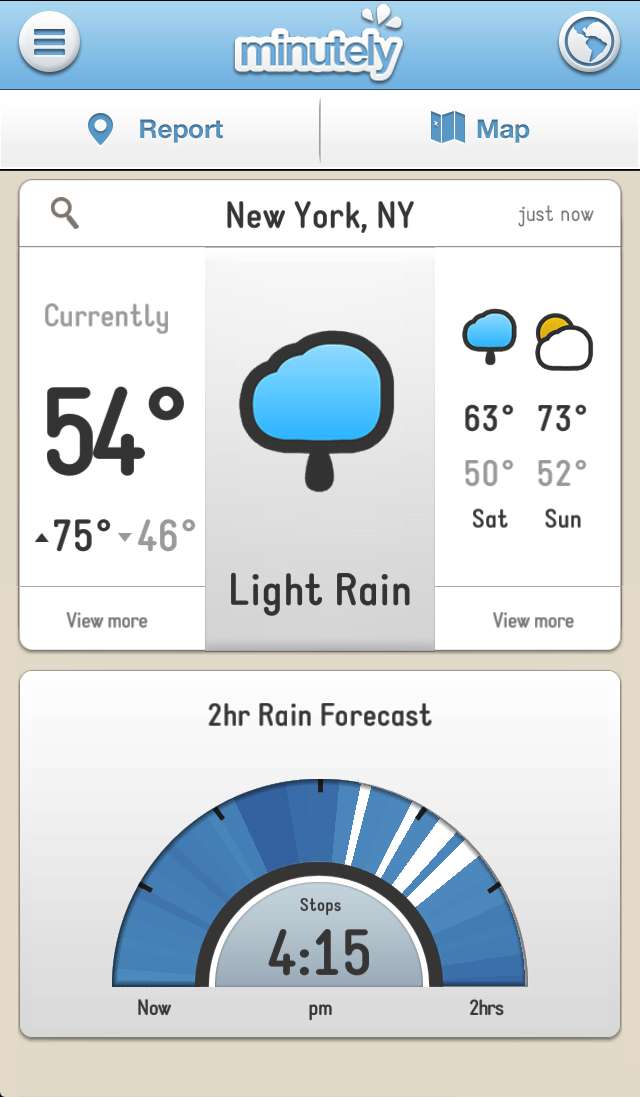Search for a location
The height and width of the screenshot is (1097, 640).
pos(65,213)
